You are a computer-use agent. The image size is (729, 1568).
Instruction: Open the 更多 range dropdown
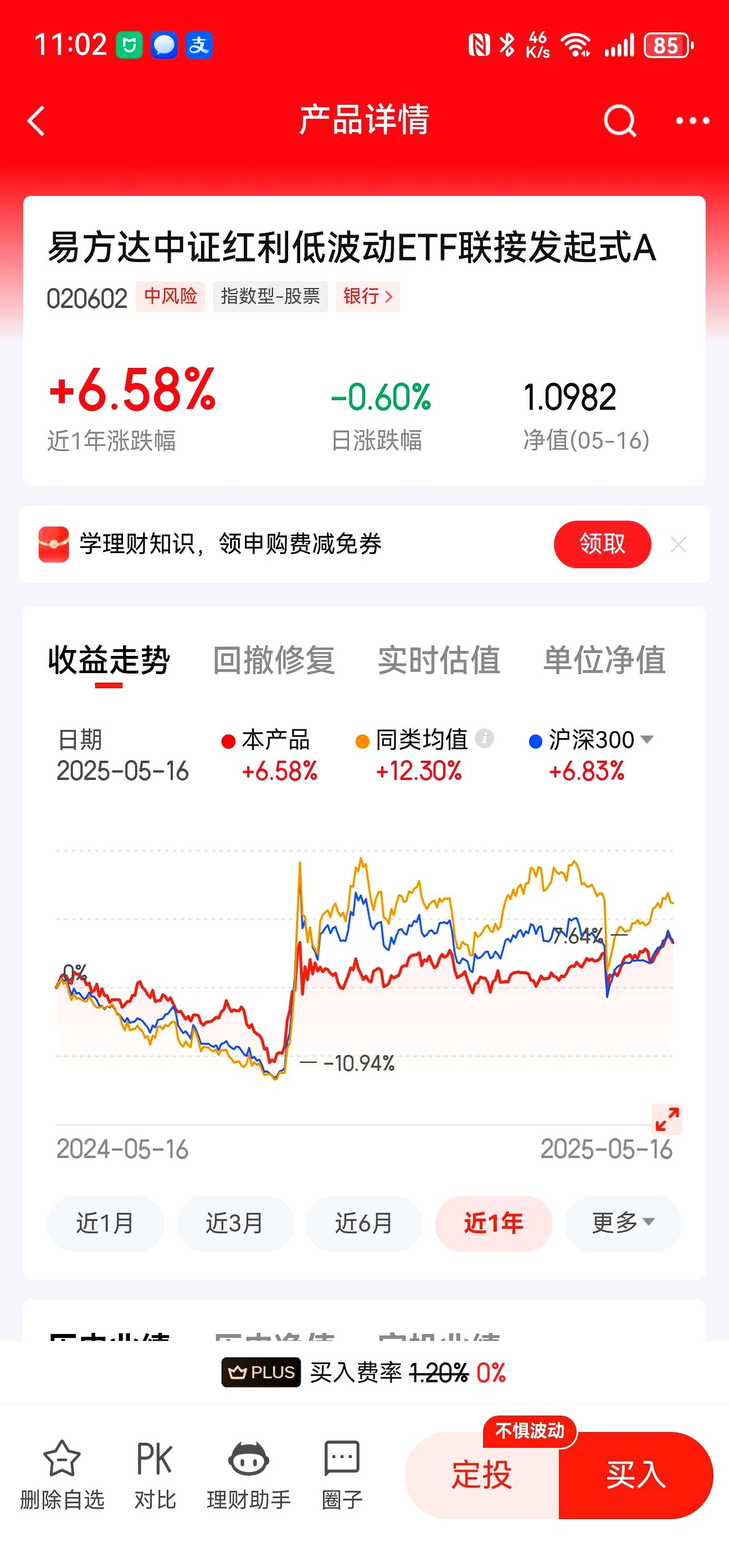(x=622, y=1224)
